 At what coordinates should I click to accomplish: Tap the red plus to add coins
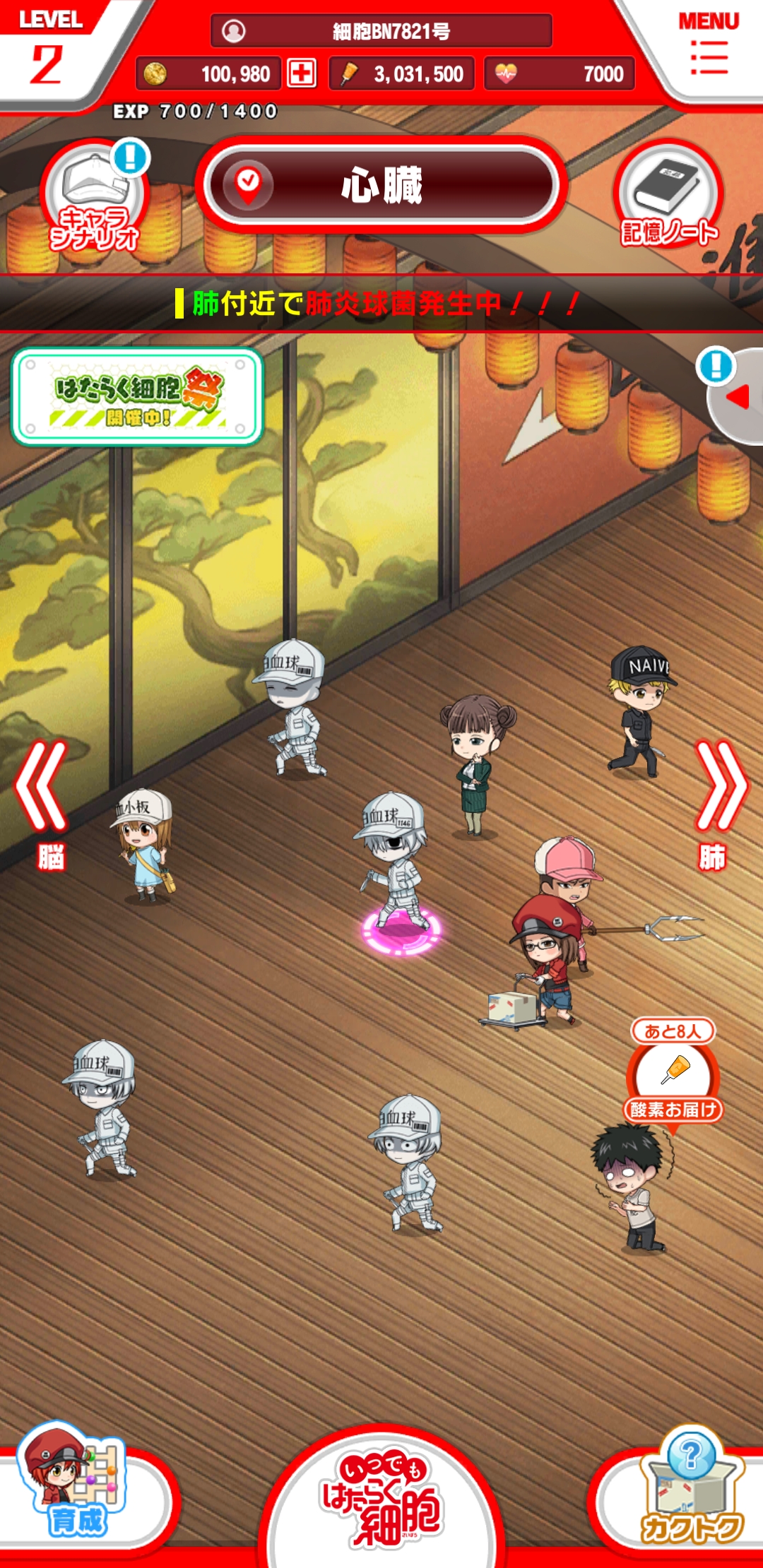[x=302, y=73]
